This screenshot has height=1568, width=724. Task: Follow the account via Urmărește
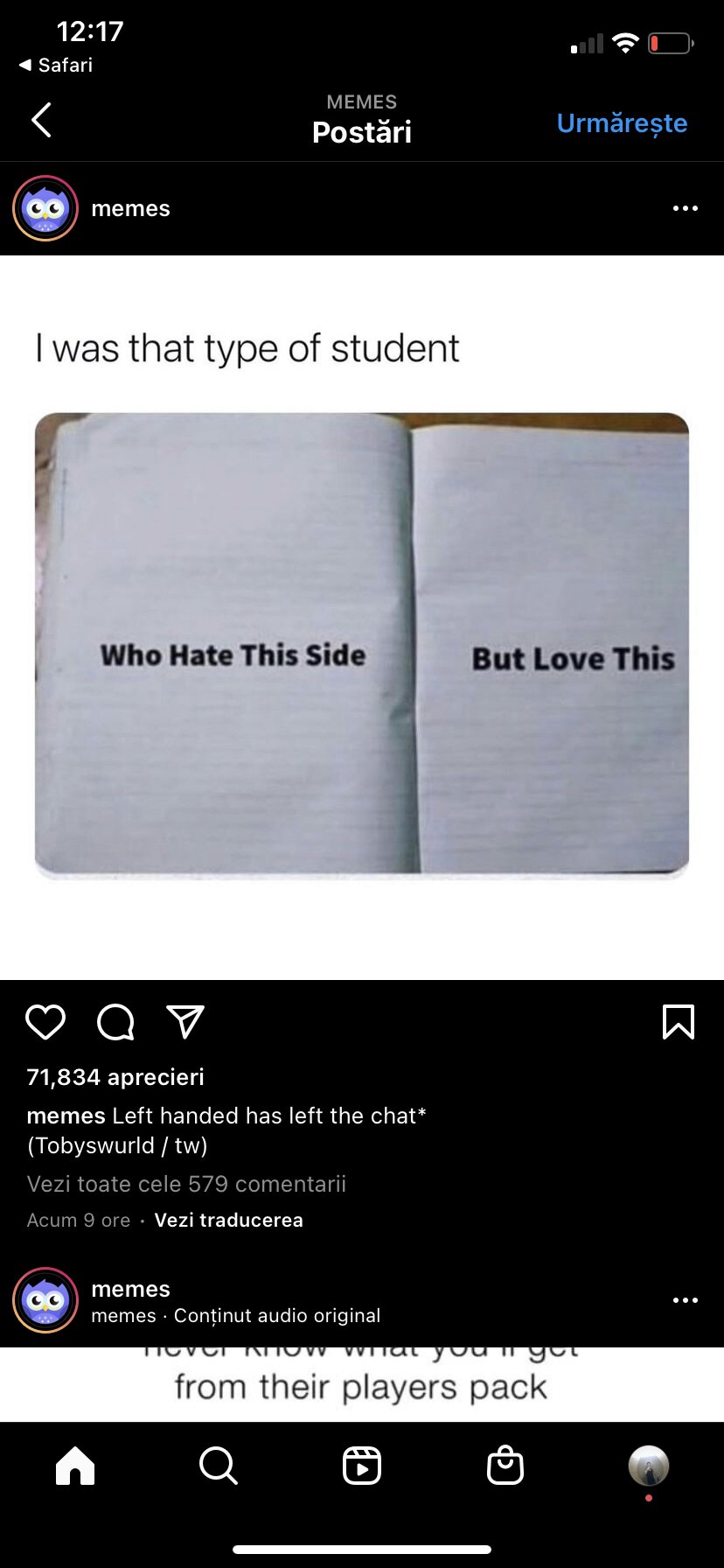click(622, 123)
